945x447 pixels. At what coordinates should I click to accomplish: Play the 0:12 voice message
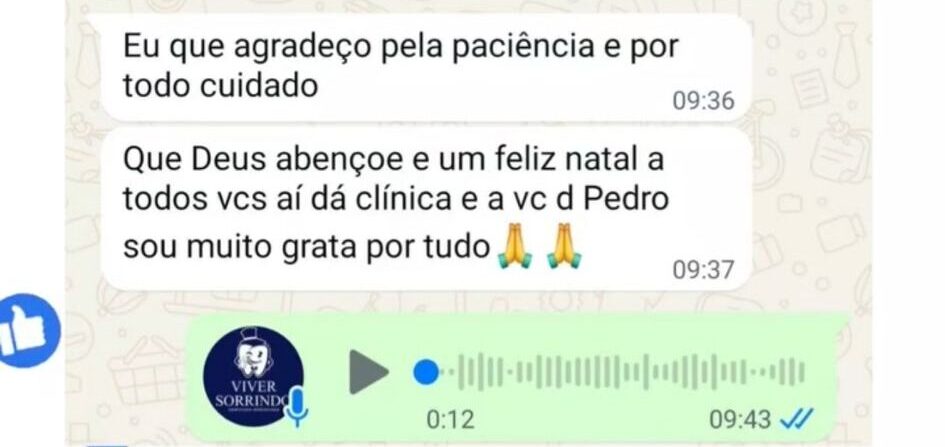tap(368, 373)
